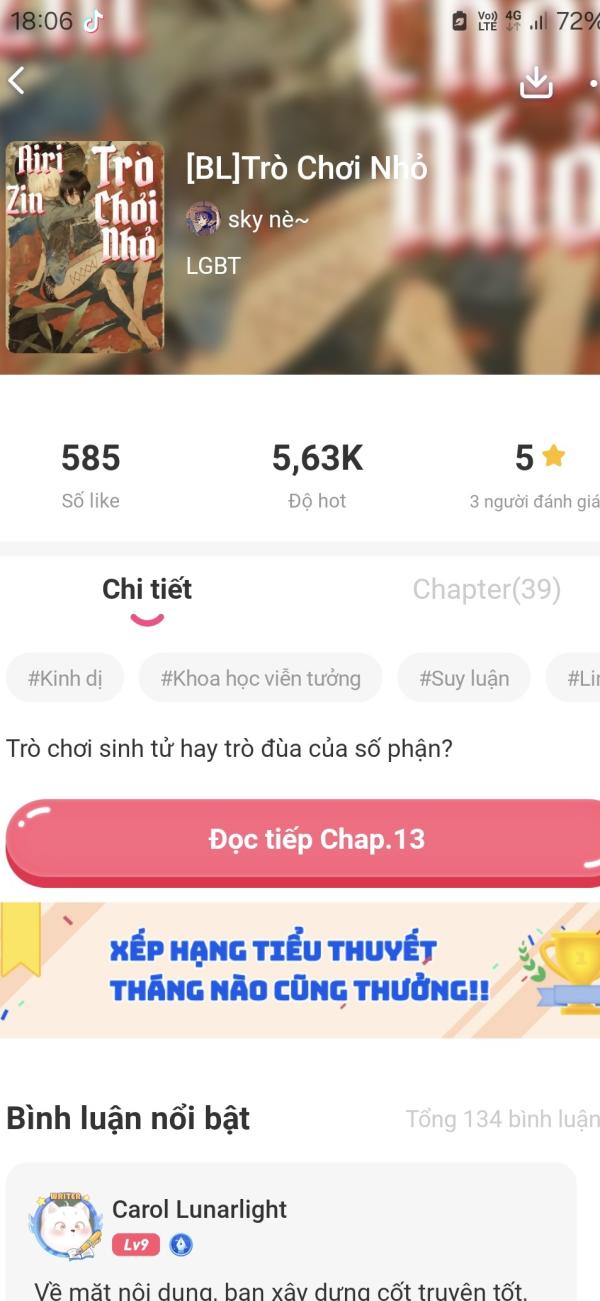Switch to the Chapter(39) tab
The width and height of the screenshot is (600, 1301).
[x=486, y=590]
